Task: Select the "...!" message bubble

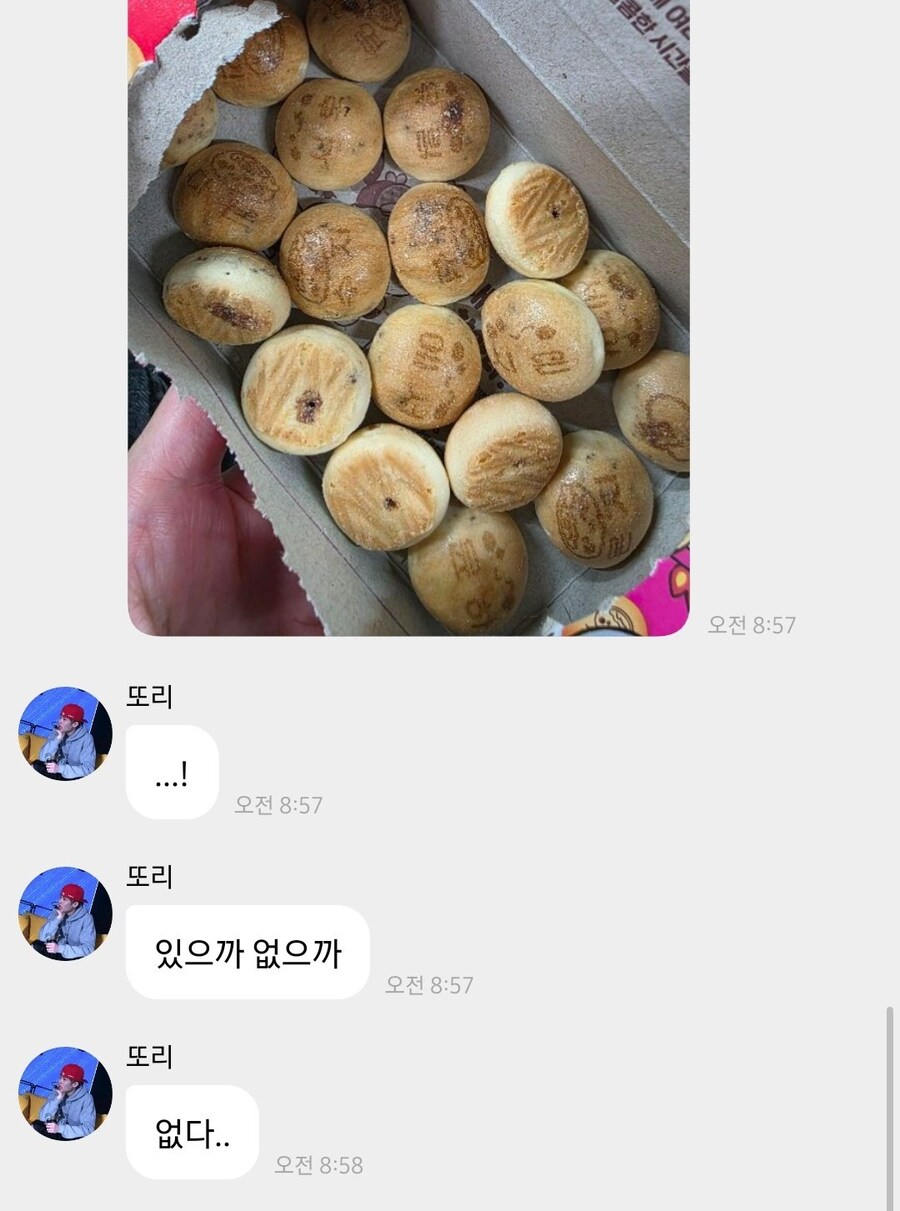Action: [x=171, y=772]
